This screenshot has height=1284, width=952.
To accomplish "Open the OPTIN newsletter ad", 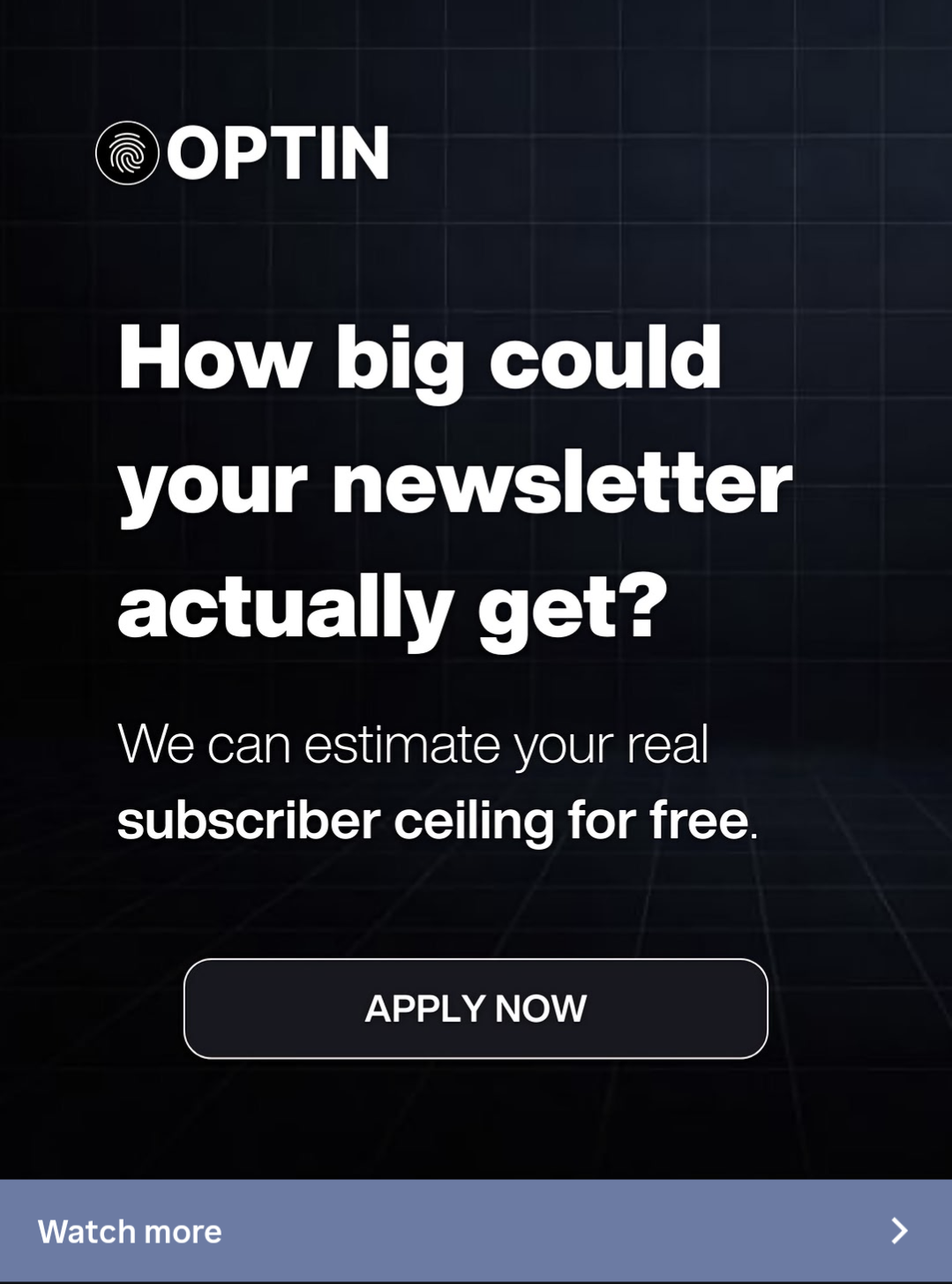I will [475, 1008].
